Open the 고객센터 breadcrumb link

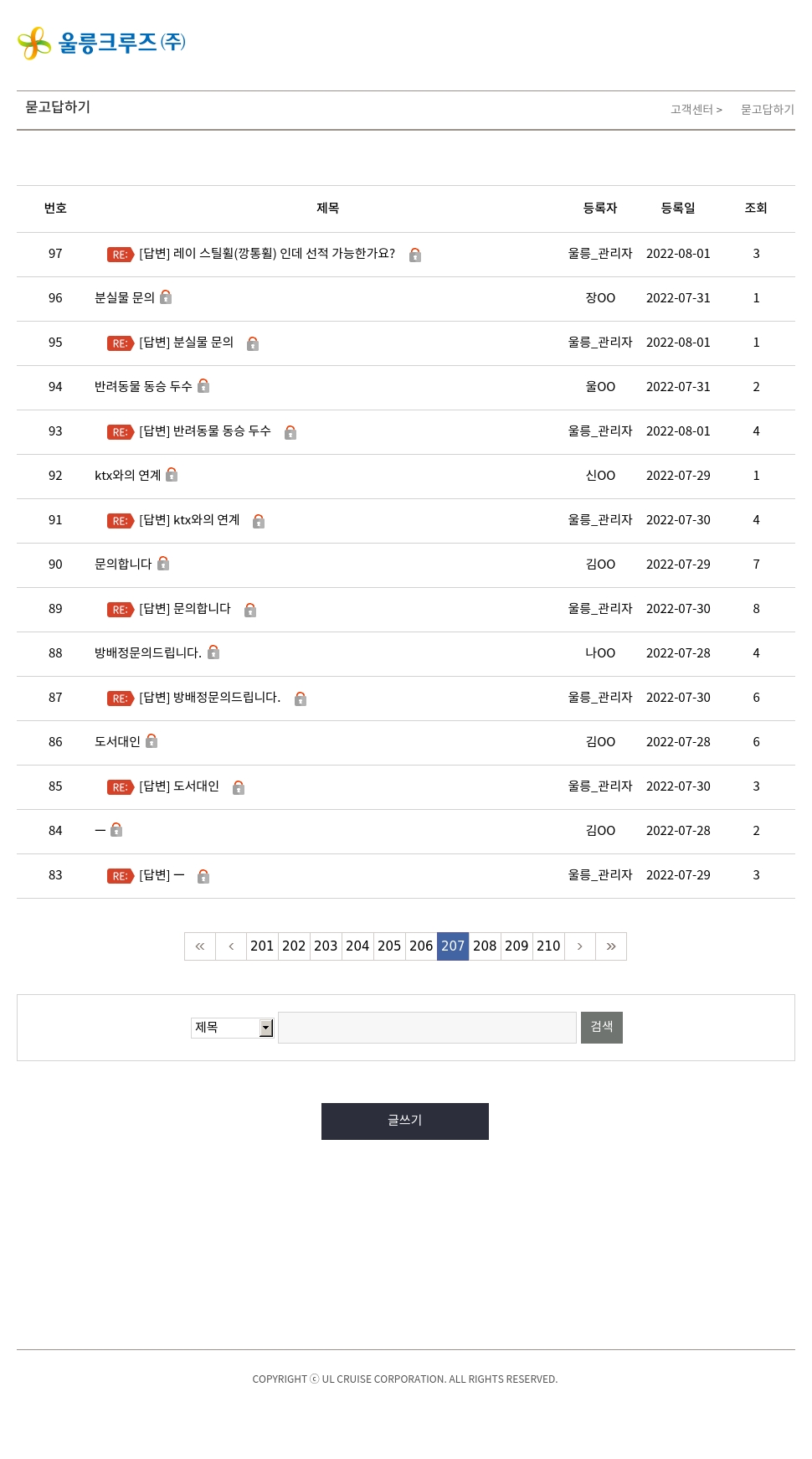click(x=691, y=110)
